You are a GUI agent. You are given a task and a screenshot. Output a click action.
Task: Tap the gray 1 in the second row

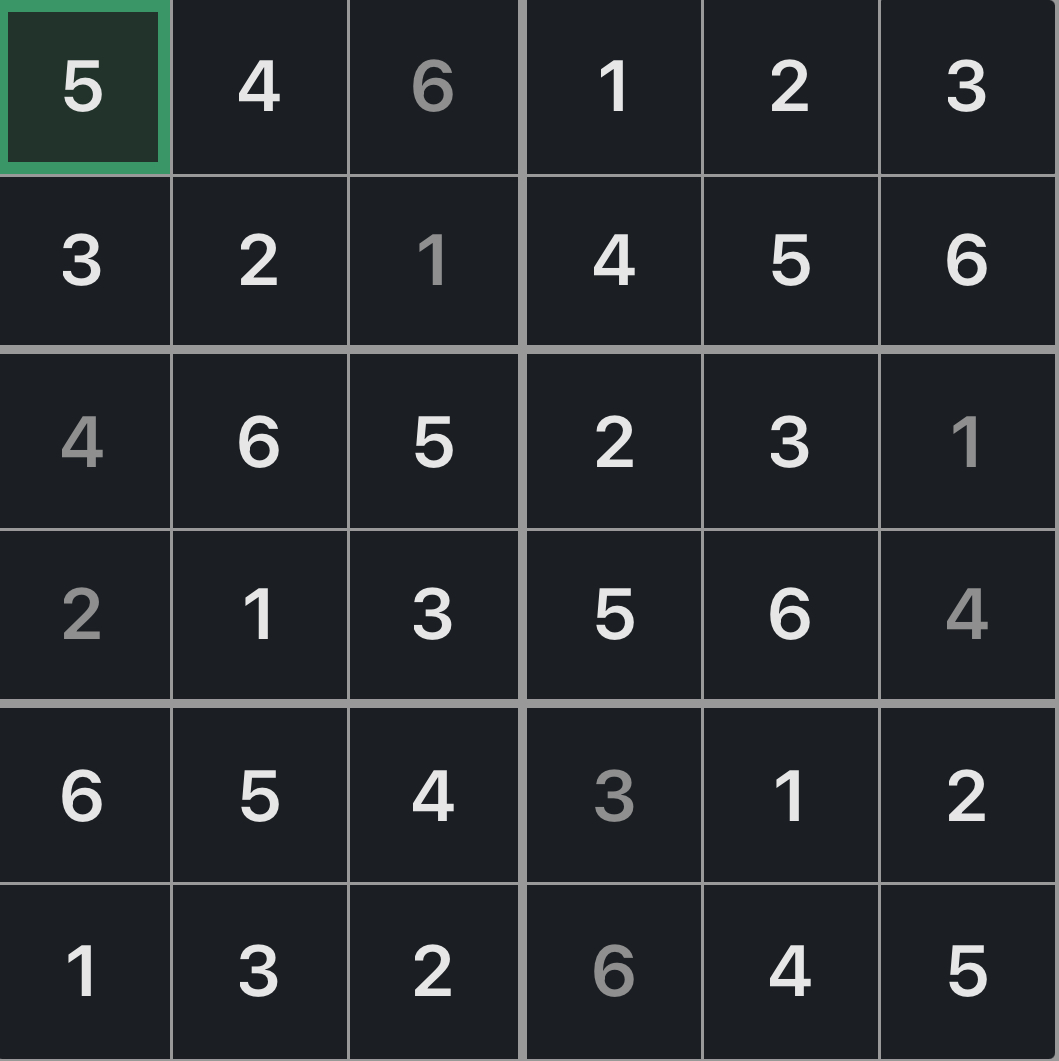point(434,262)
